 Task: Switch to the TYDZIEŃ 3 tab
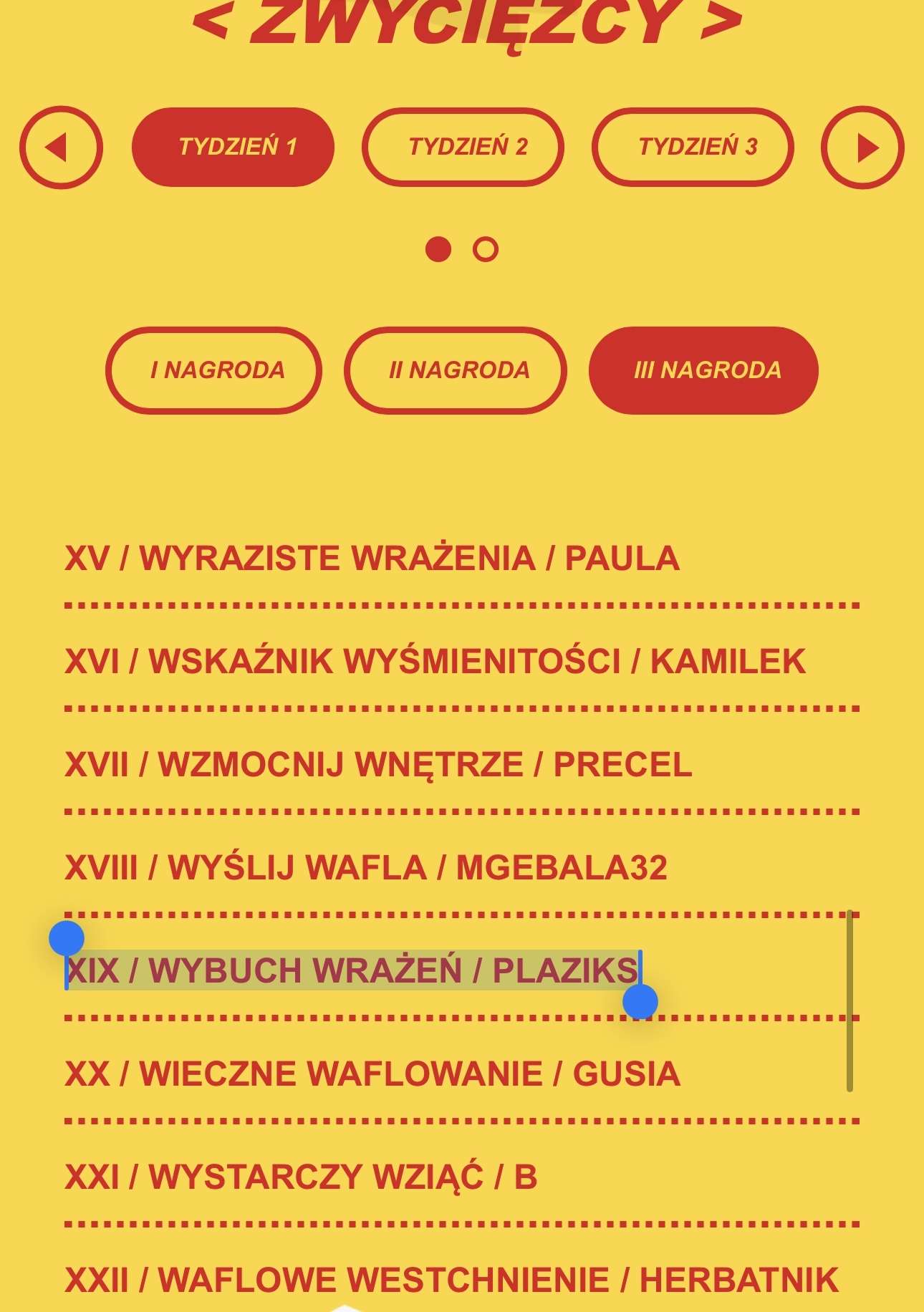(693, 148)
